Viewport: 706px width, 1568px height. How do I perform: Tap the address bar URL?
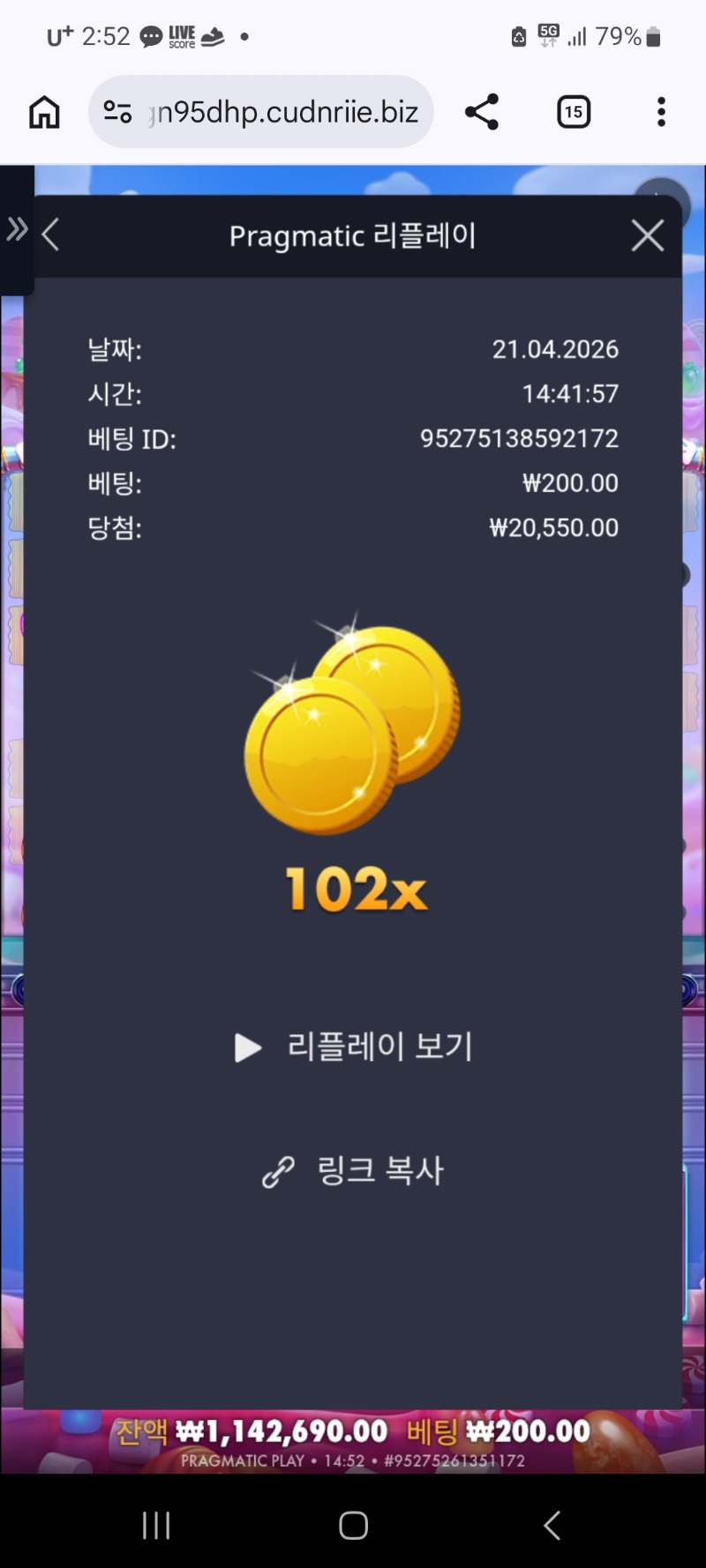point(282,112)
